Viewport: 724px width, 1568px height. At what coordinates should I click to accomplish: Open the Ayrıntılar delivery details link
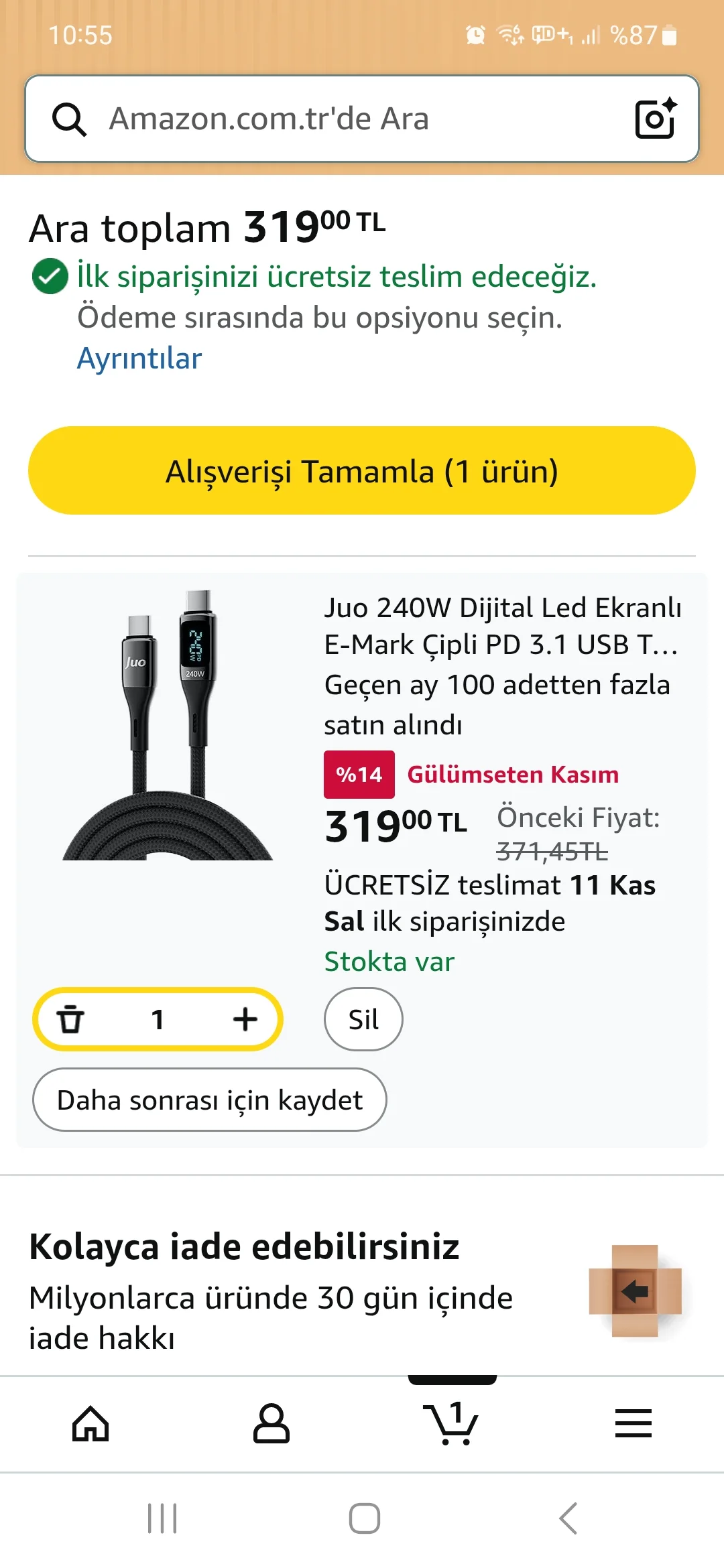point(139,358)
